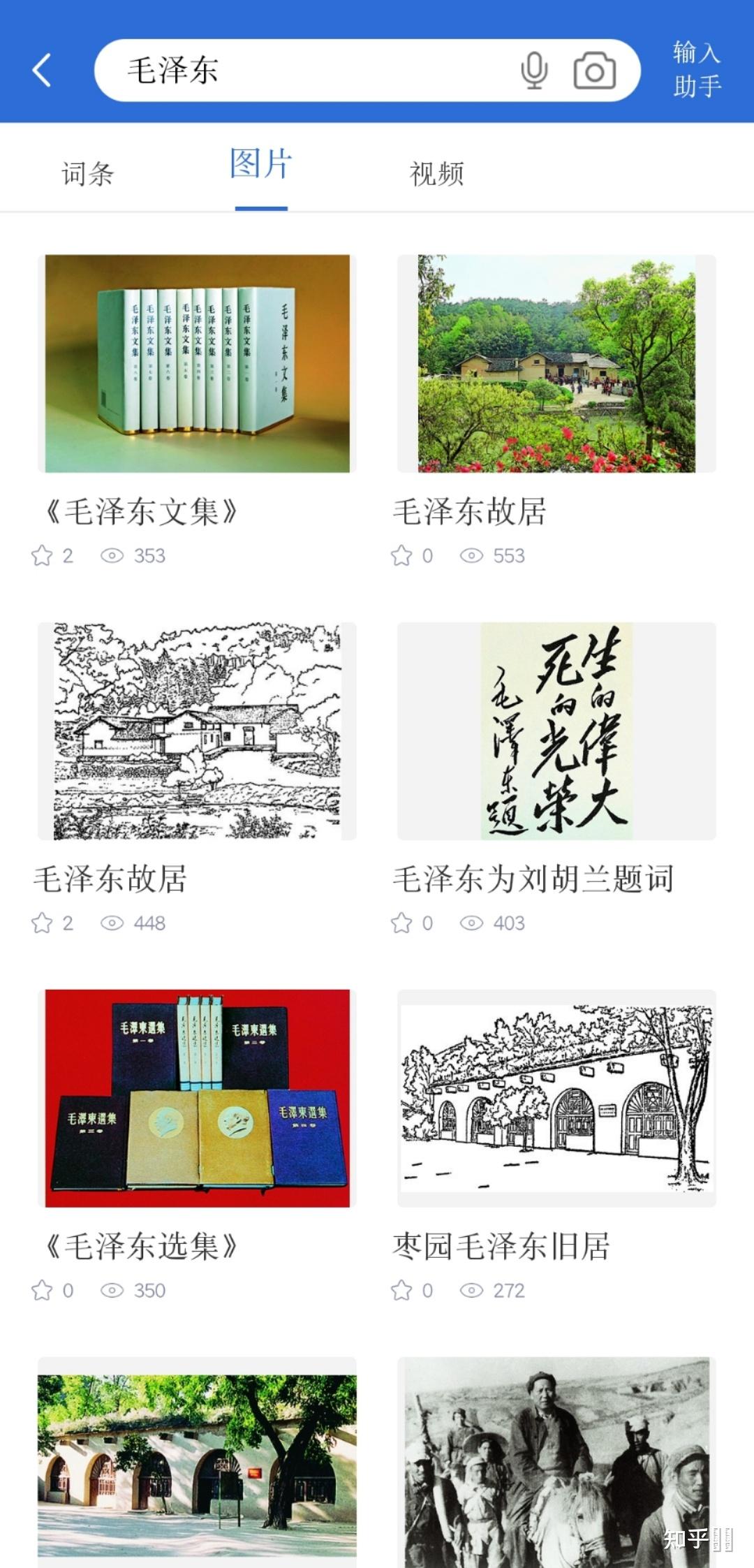The height and width of the screenshot is (1568, 754).
Task: Open the color photo of cave dwellings
Action: point(197,1463)
